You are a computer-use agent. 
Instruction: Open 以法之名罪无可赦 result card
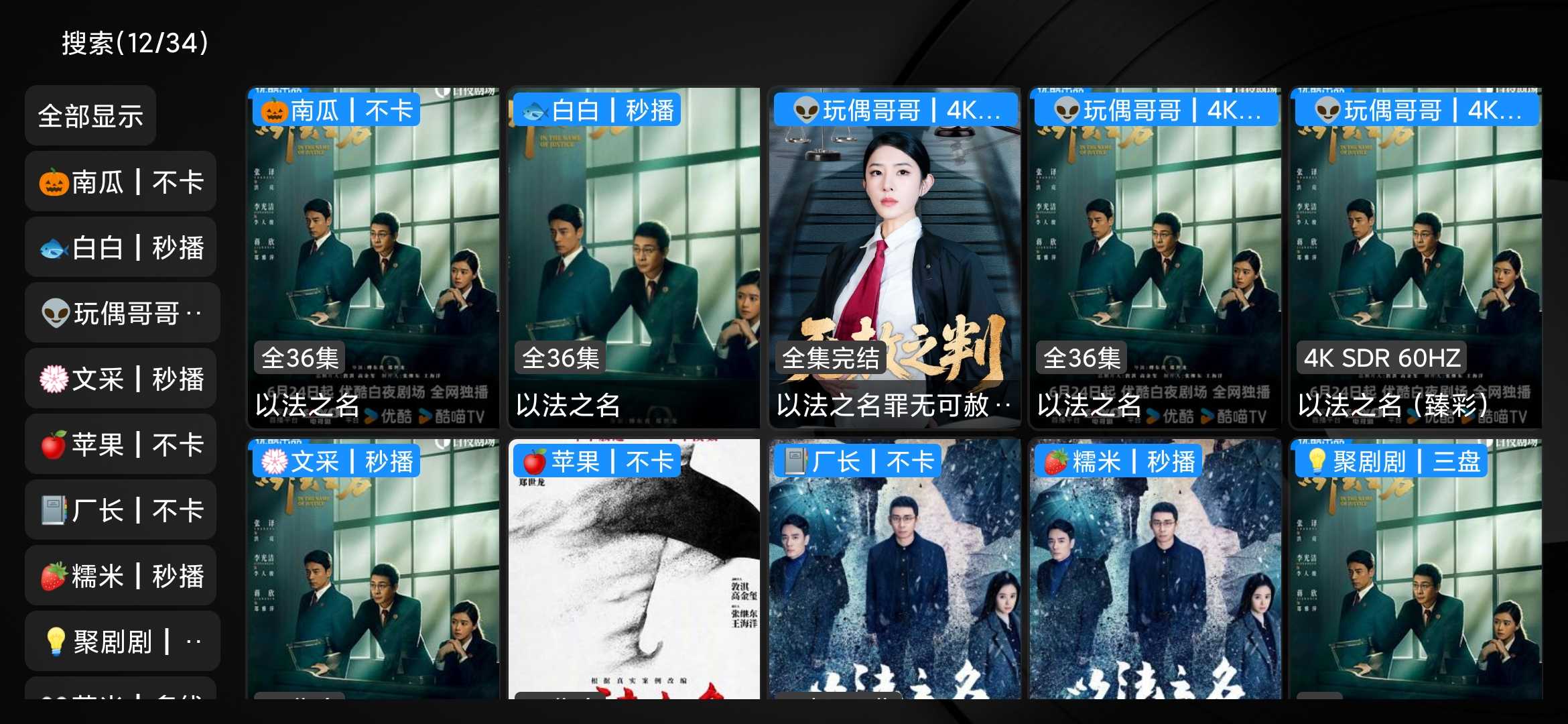(894, 258)
